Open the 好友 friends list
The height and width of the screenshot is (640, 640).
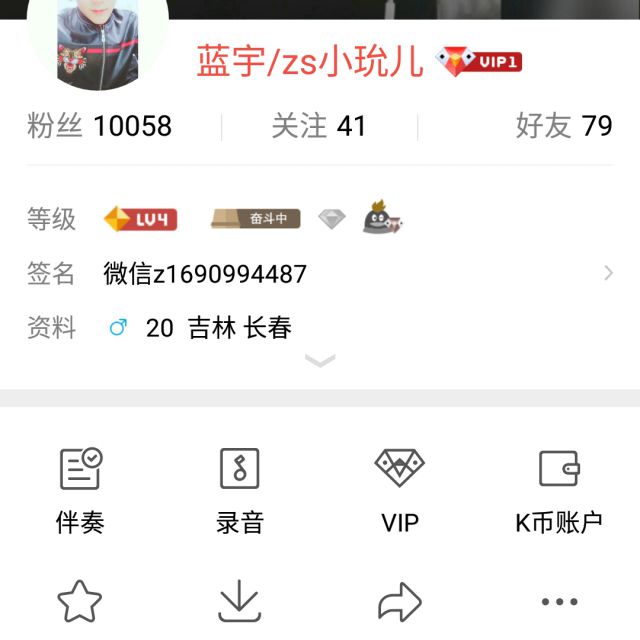[x=563, y=126]
